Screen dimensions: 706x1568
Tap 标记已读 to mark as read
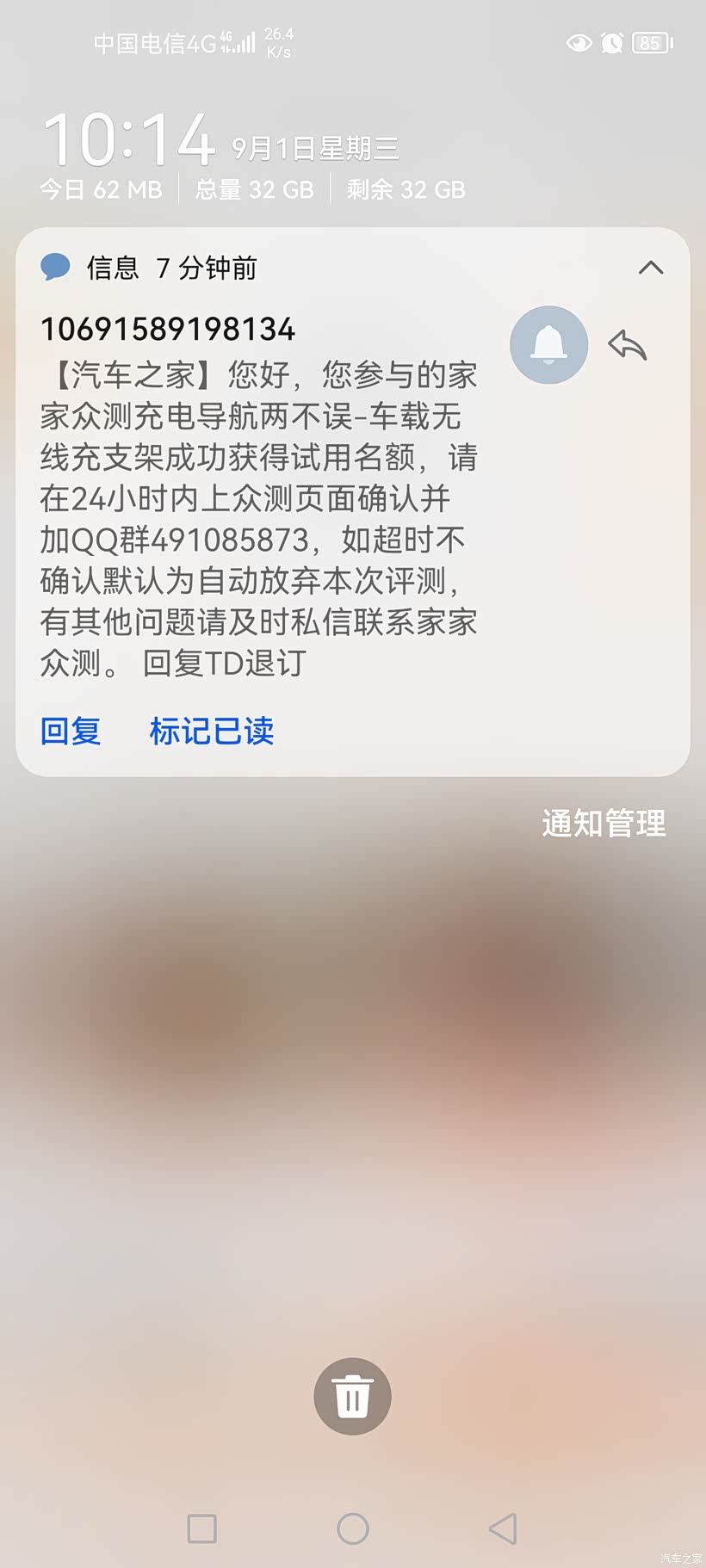211,732
